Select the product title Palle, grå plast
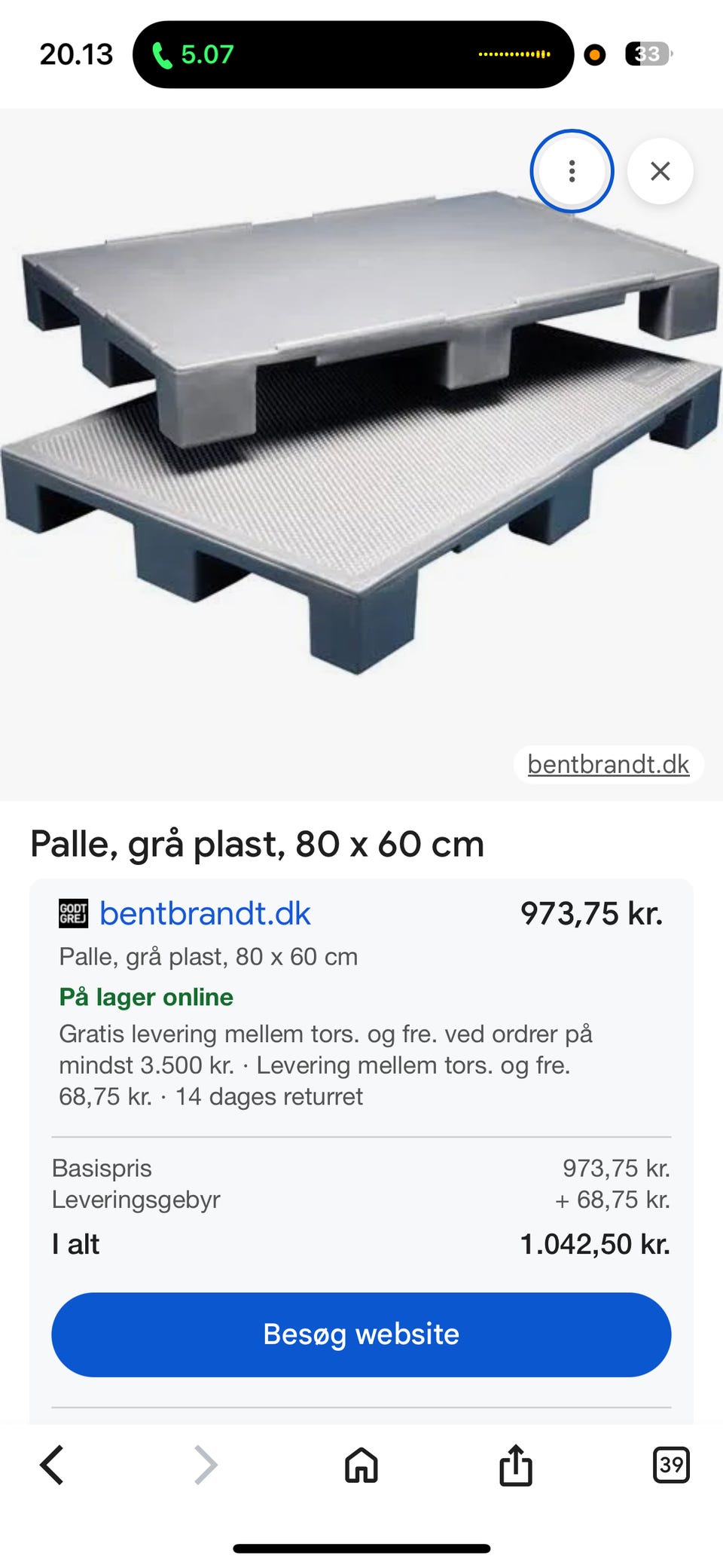 (257, 844)
